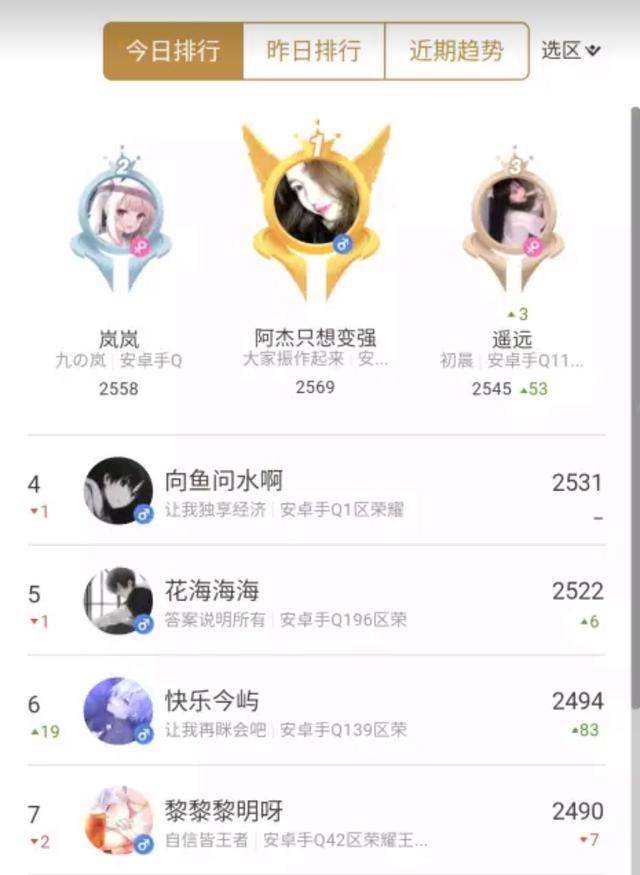Viewport: 640px width, 875px height.
Task: View 快乐今屿's ranking entry
Action: click(x=316, y=711)
